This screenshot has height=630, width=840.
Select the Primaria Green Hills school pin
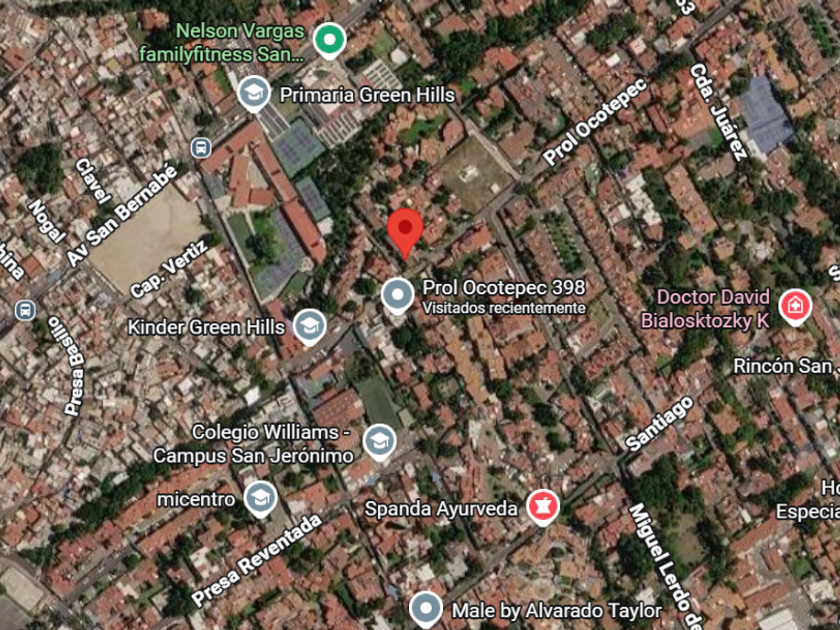(x=254, y=94)
